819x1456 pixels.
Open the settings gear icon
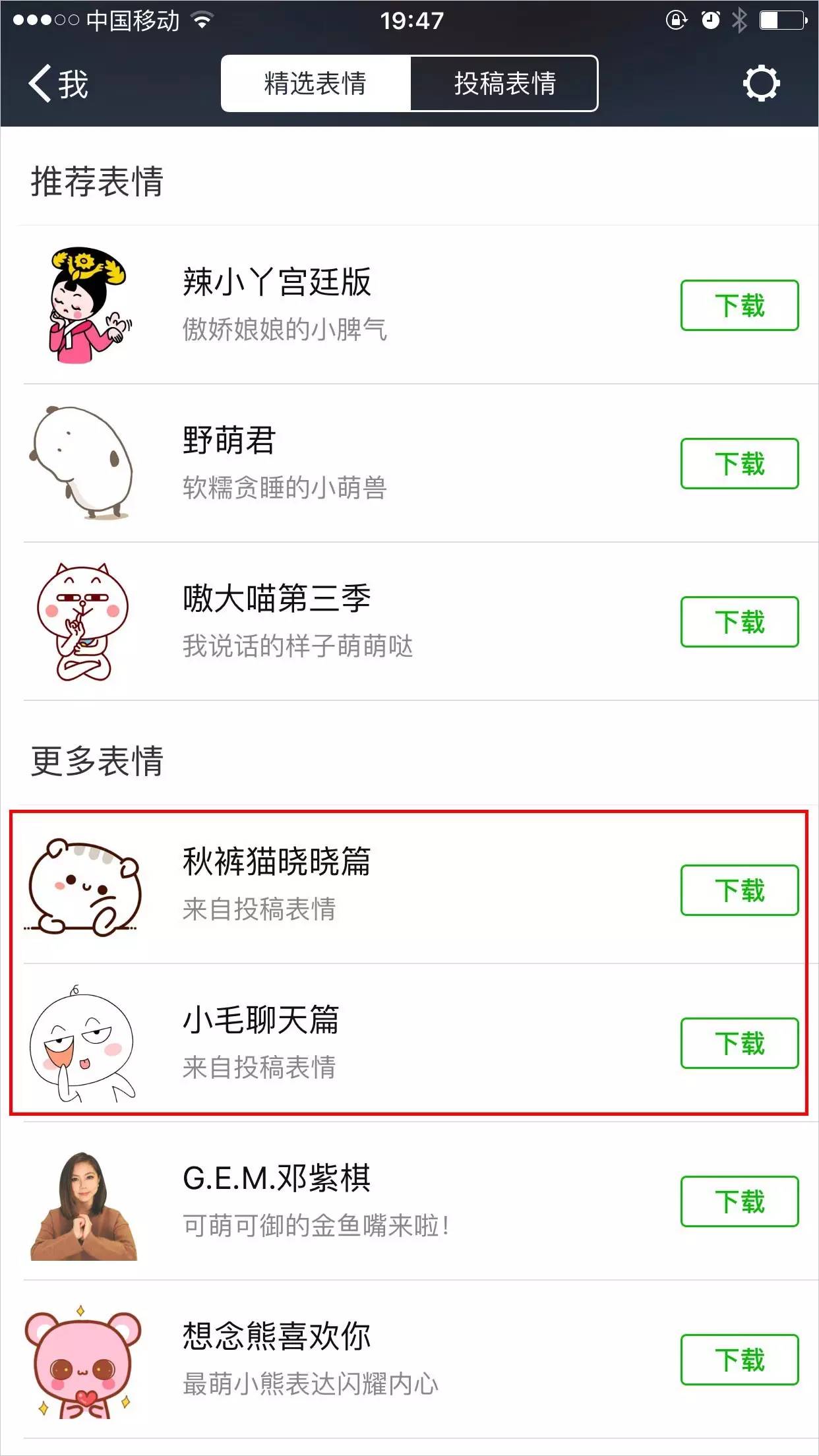pyautogui.click(x=763, y=83)
